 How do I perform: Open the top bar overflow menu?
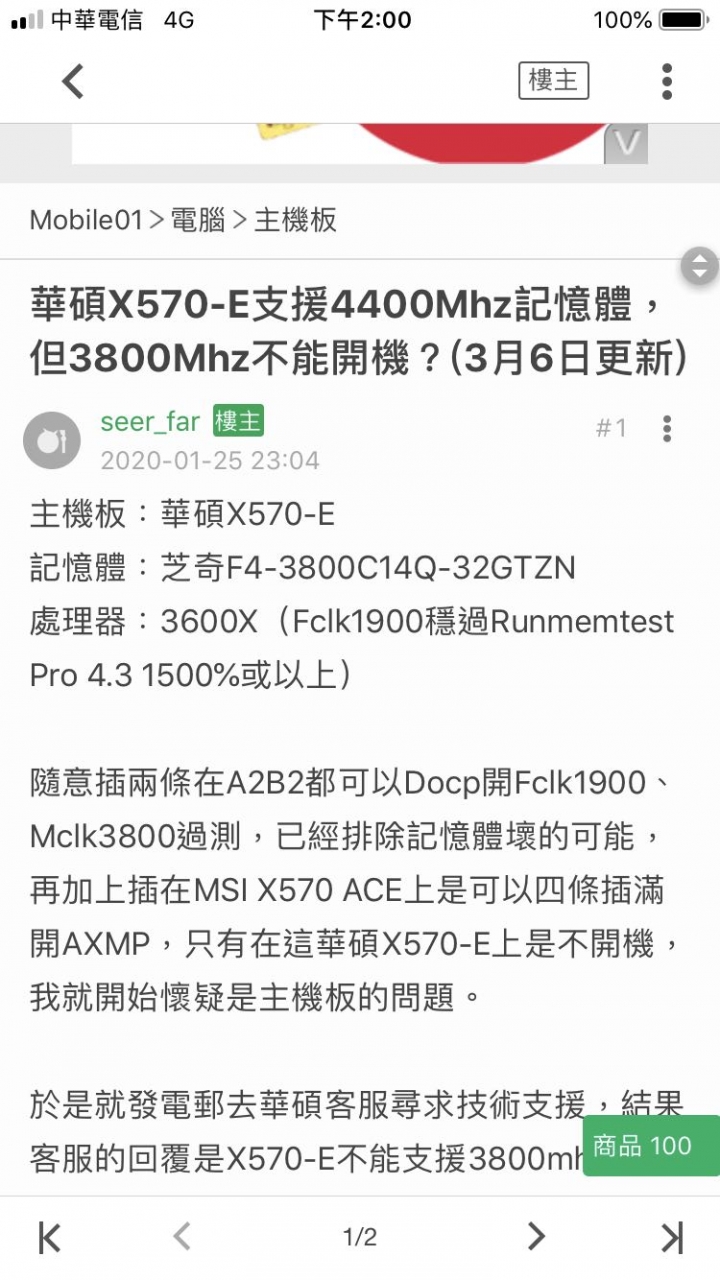667,81
